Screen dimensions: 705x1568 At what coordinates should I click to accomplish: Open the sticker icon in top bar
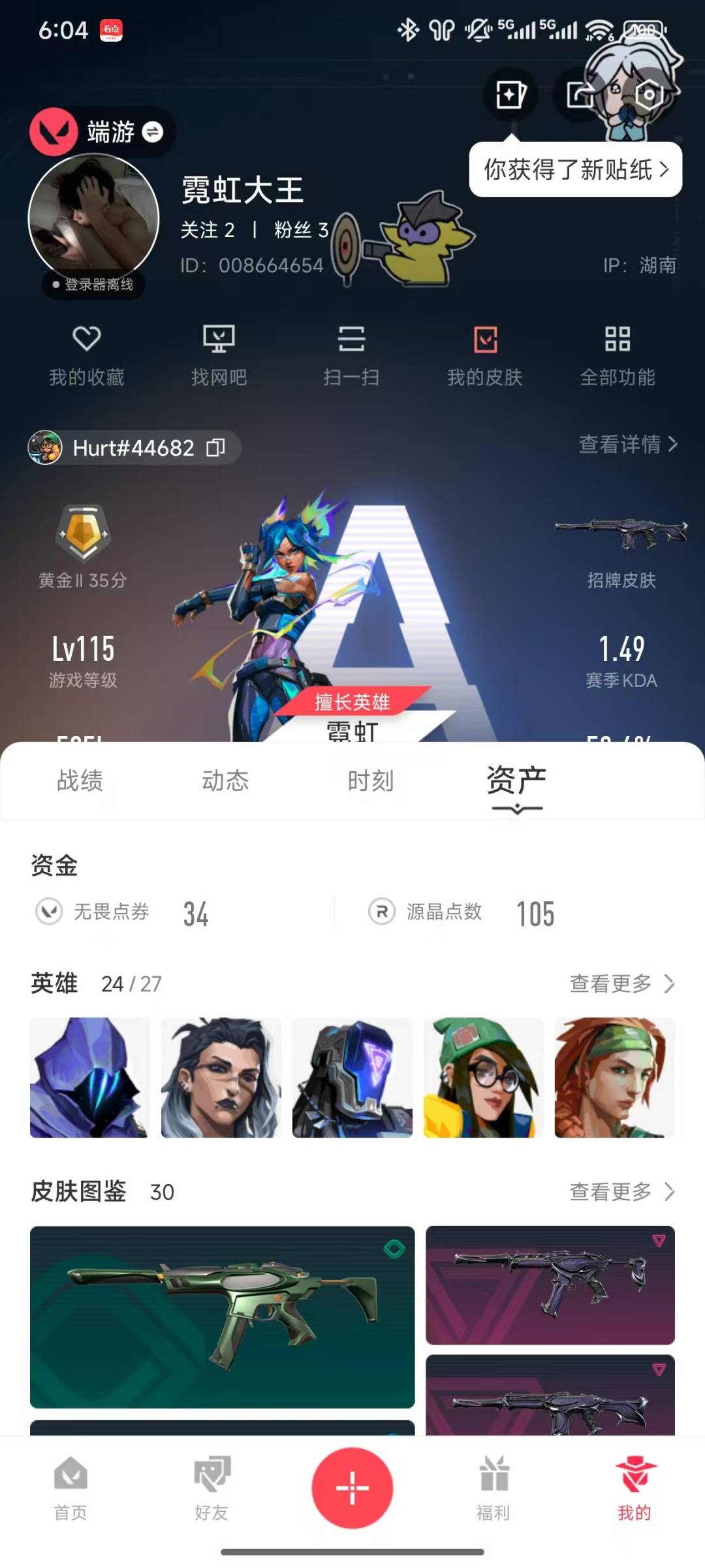(510, 95)
